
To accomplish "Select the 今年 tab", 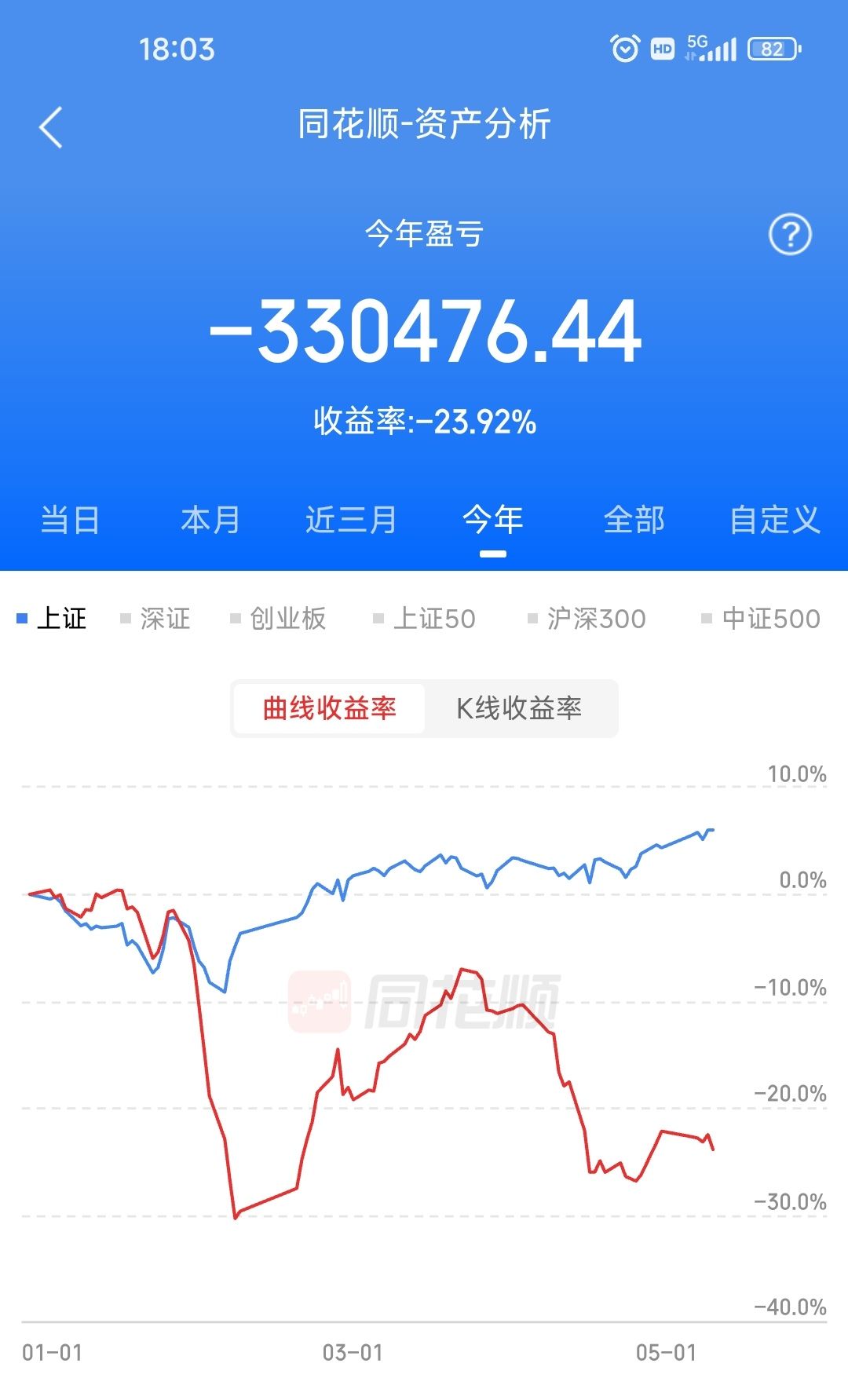I will [x=493, y=520].
